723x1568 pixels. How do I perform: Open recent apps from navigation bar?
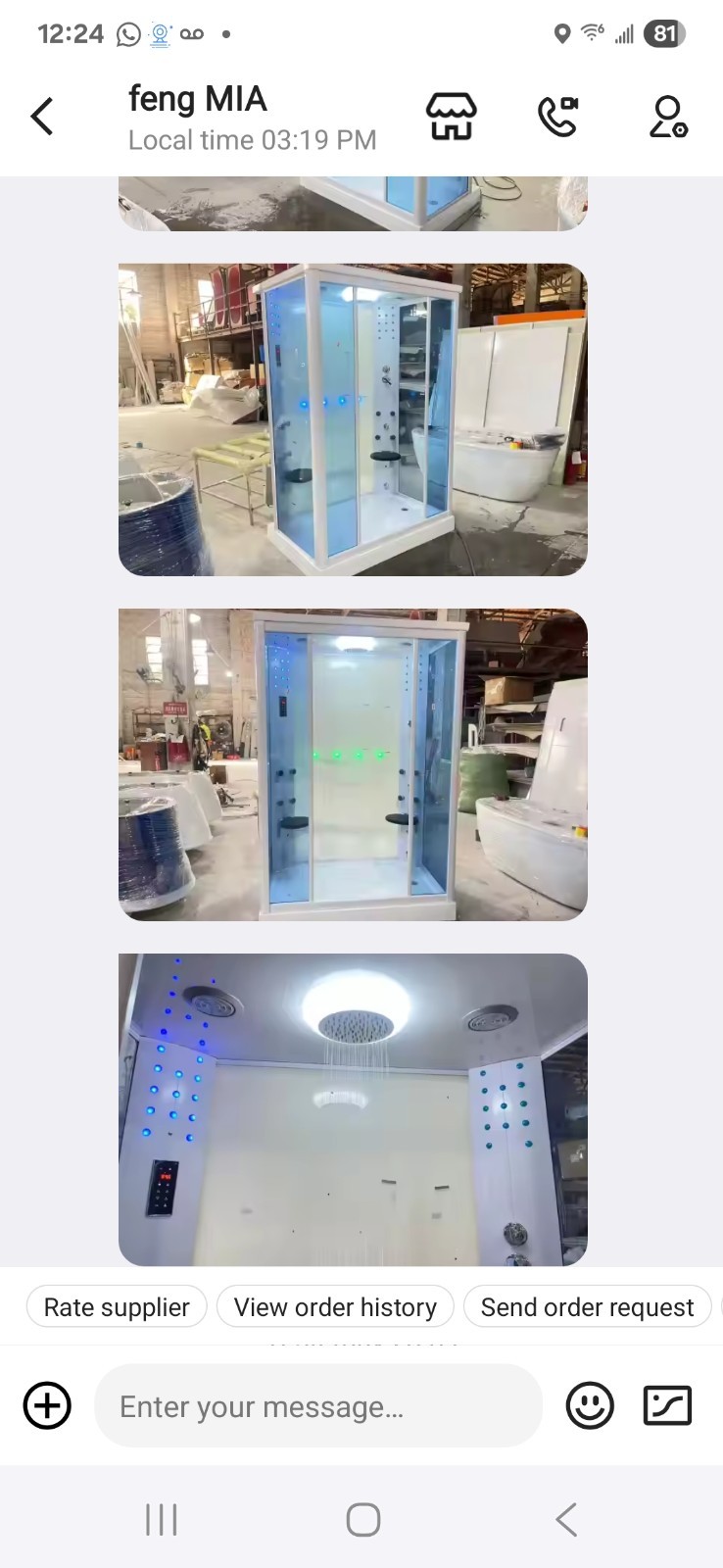pyautogui.click(x=162, y=1520)
